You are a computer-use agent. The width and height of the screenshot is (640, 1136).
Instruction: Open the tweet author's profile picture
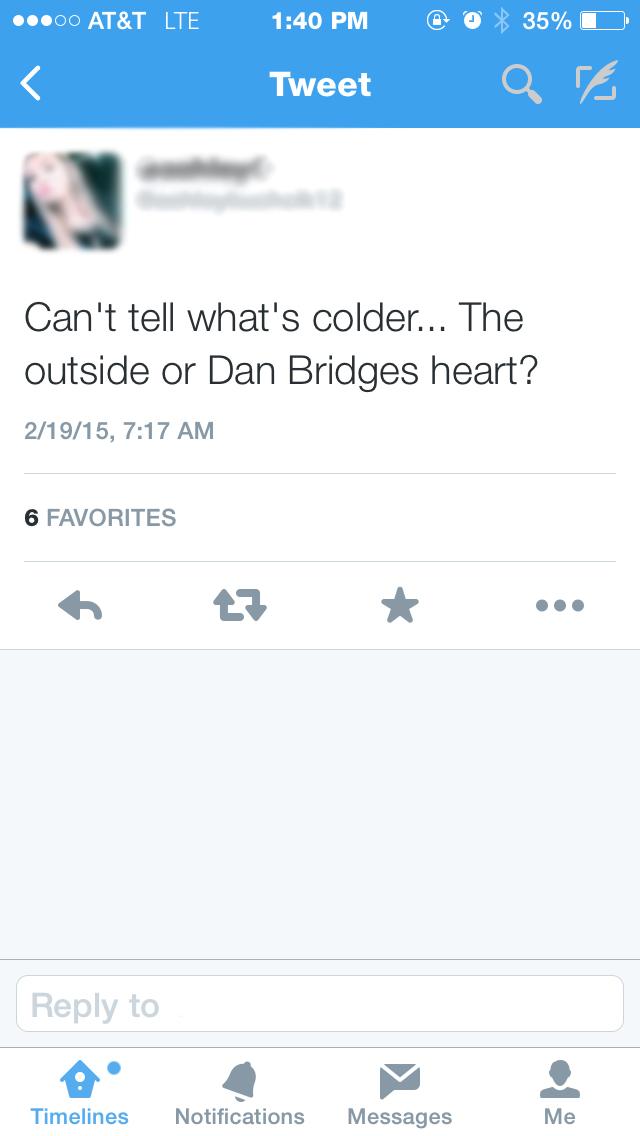72,201
